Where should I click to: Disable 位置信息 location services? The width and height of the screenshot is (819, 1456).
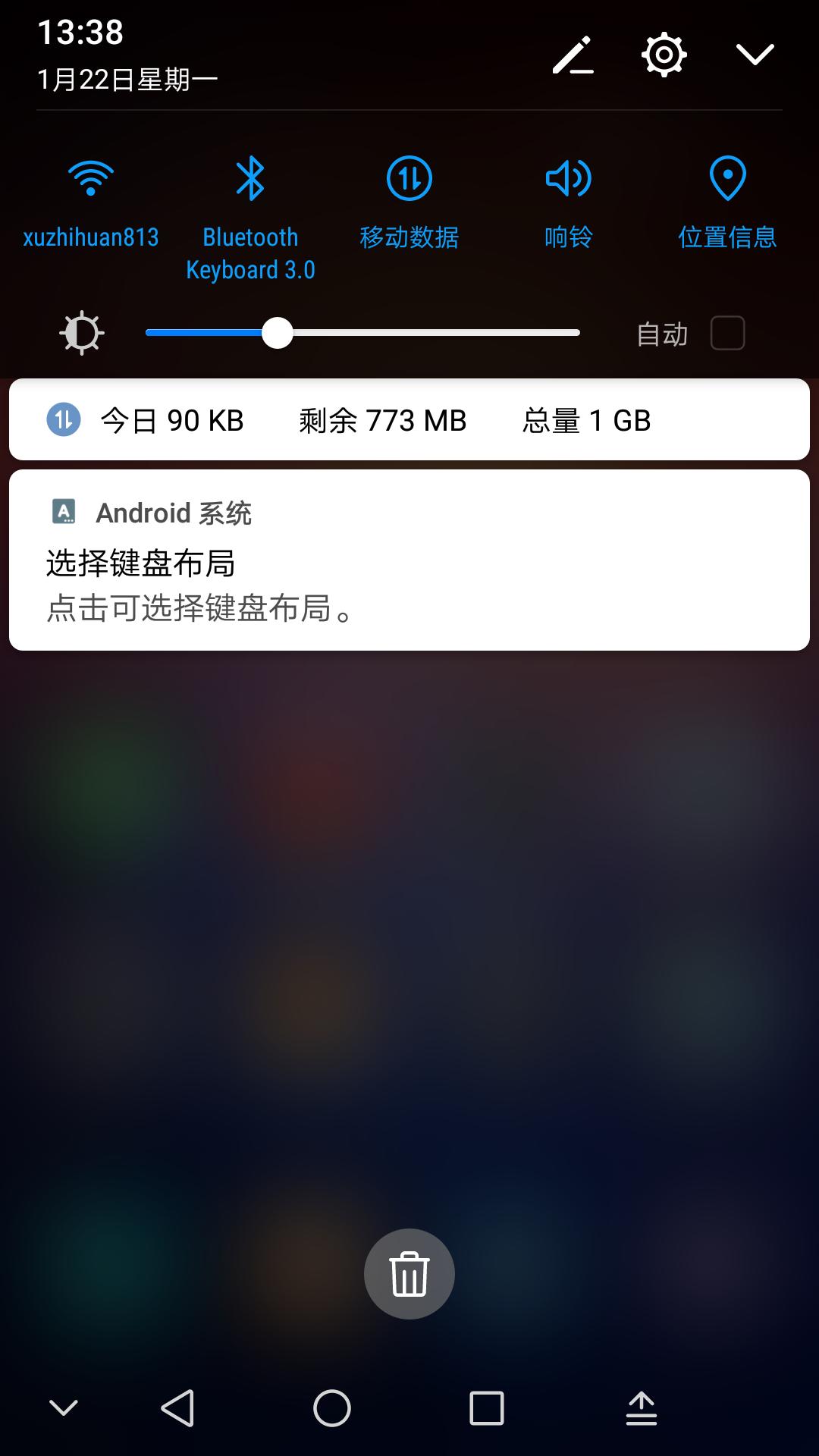[x=727, y=180]
